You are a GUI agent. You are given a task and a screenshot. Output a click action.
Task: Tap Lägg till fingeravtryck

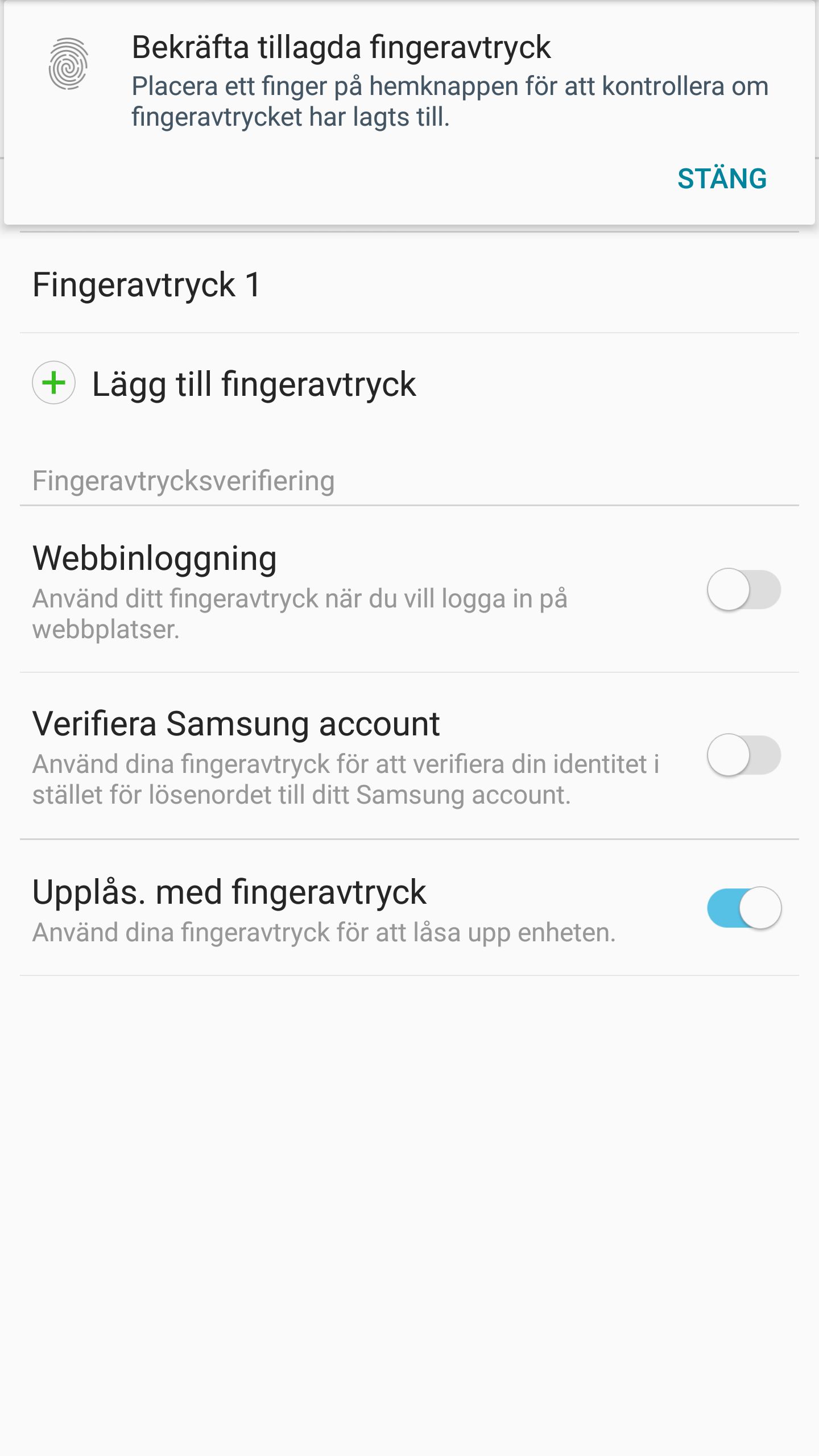point(409,383)
